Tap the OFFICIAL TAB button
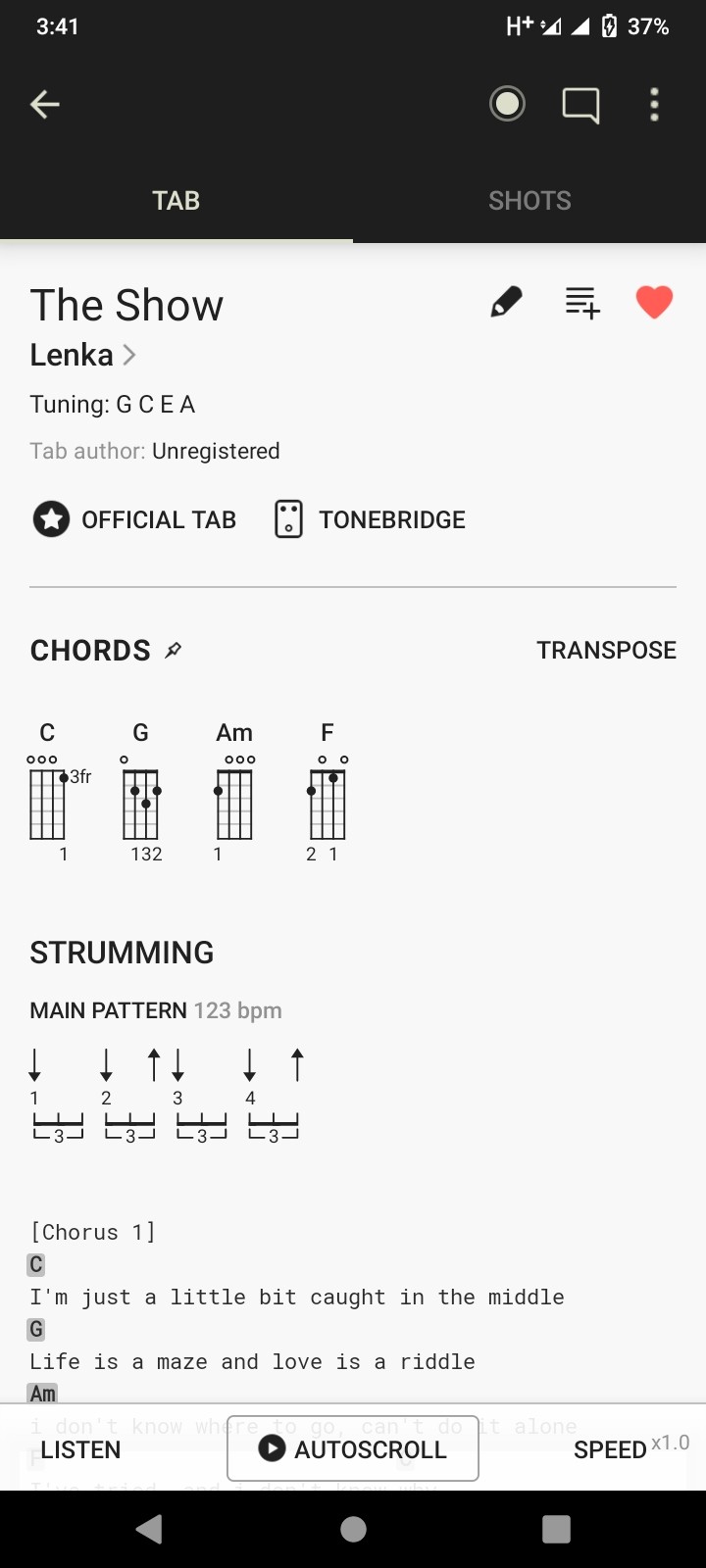The width and height of the screenshot is (706, 1568). (134, 519)
